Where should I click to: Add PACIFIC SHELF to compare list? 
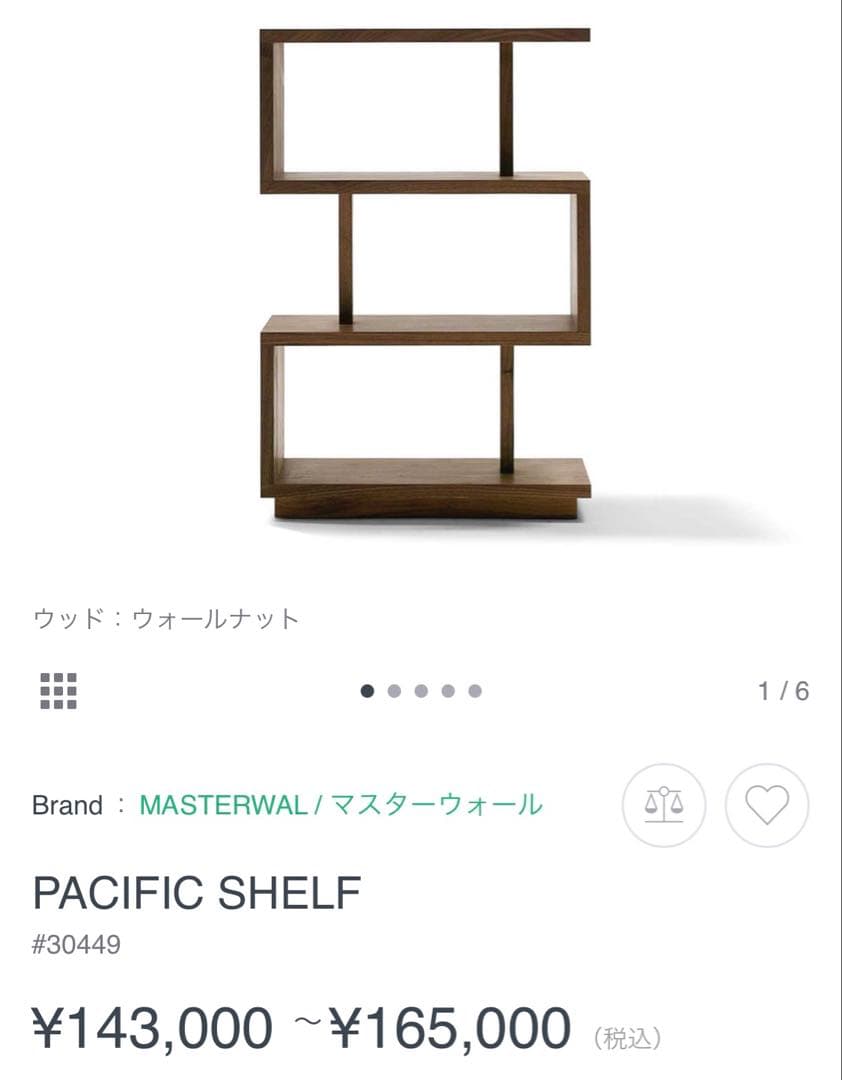[664, 805]
